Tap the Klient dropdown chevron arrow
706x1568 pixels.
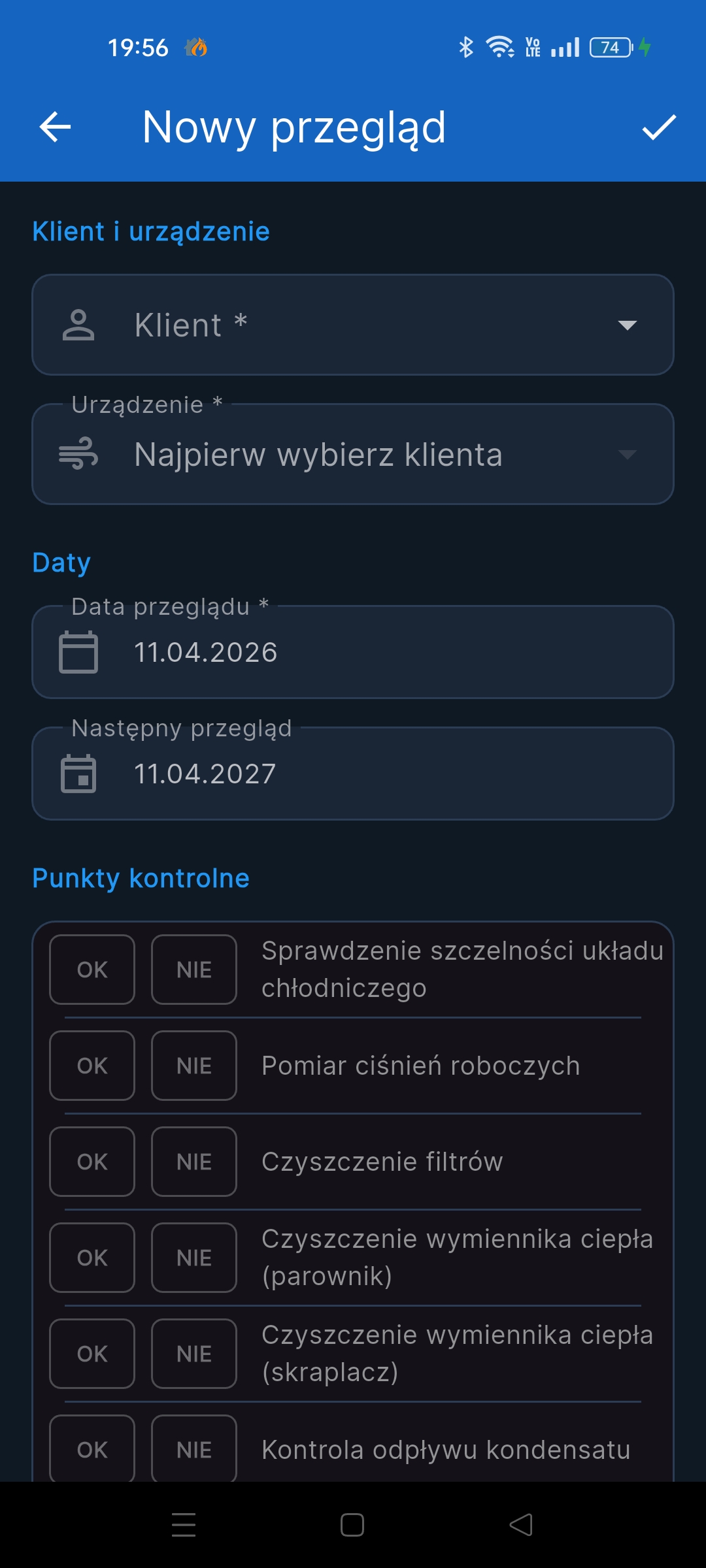click(626, 325)
